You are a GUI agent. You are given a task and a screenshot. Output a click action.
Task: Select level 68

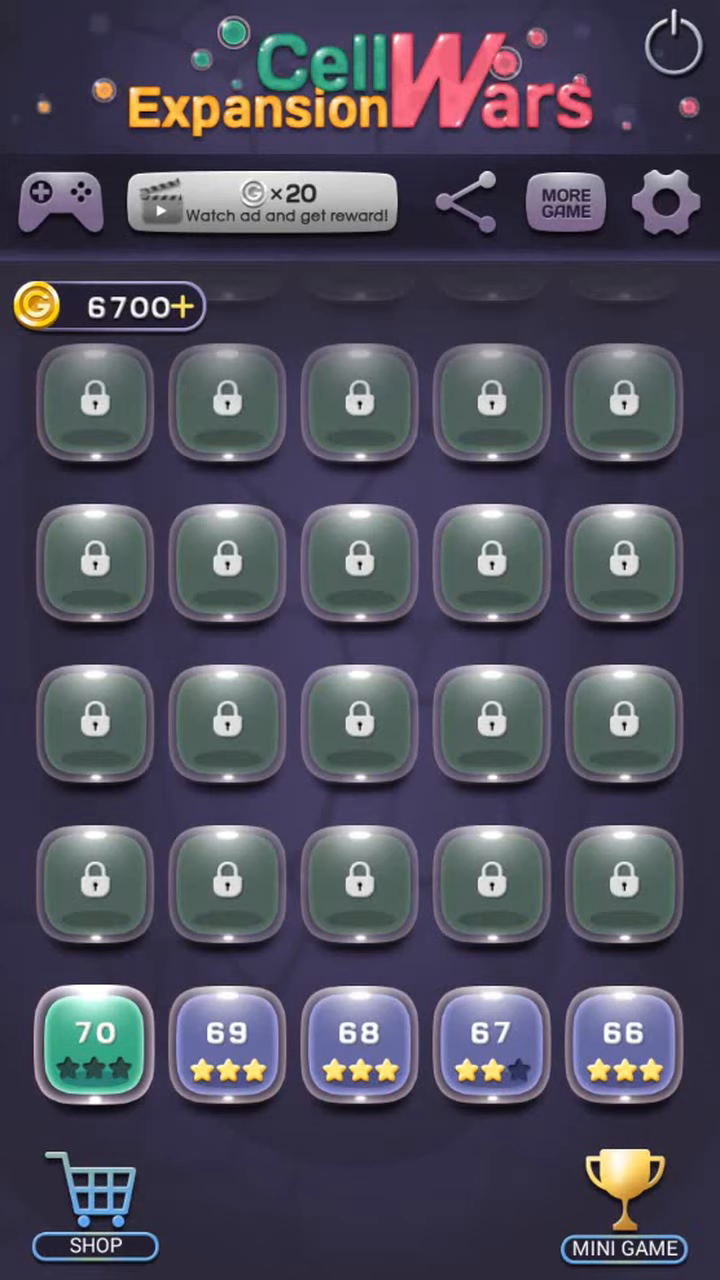359,1044
